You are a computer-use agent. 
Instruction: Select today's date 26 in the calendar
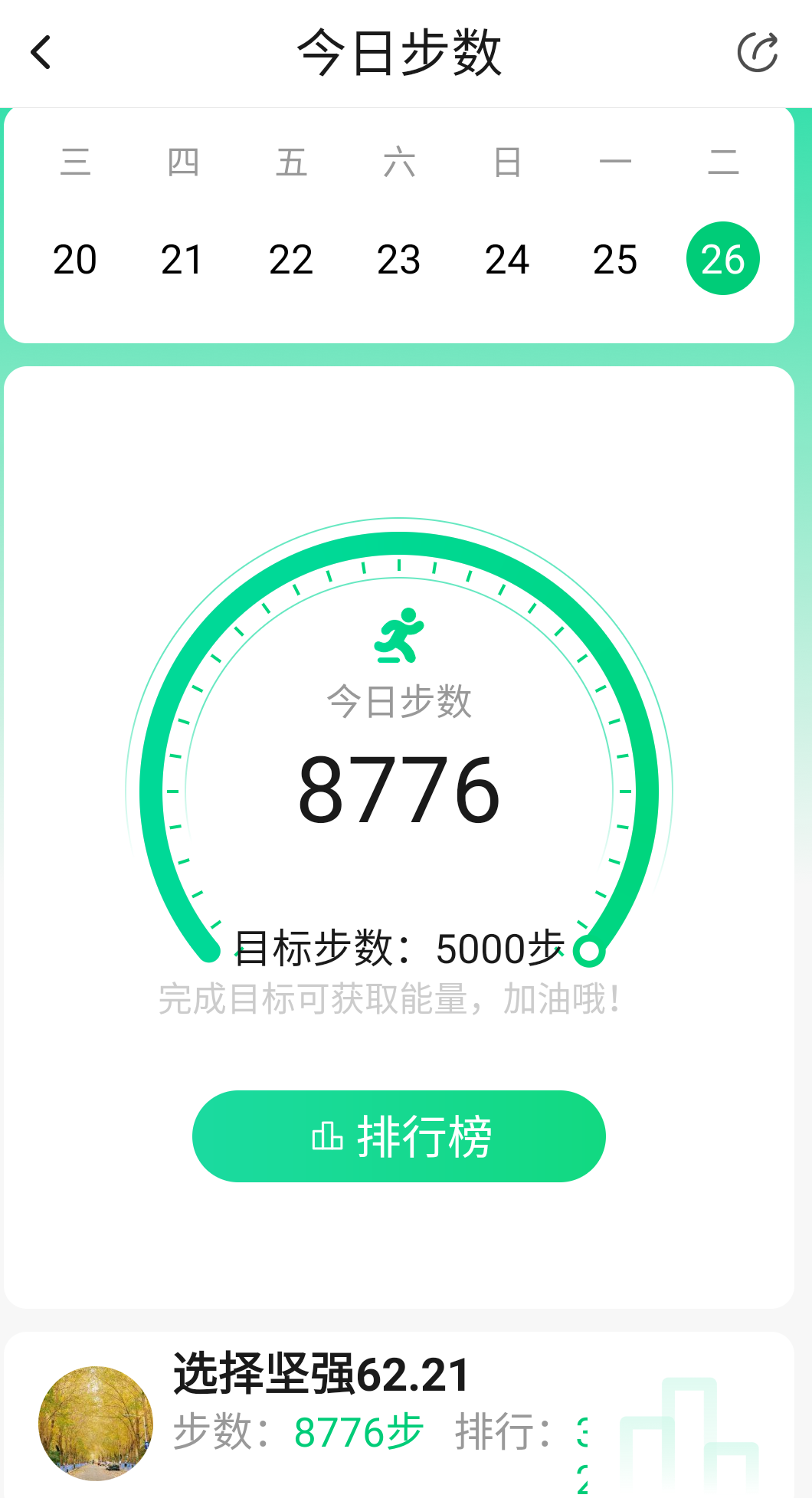[x=722, y=258]
